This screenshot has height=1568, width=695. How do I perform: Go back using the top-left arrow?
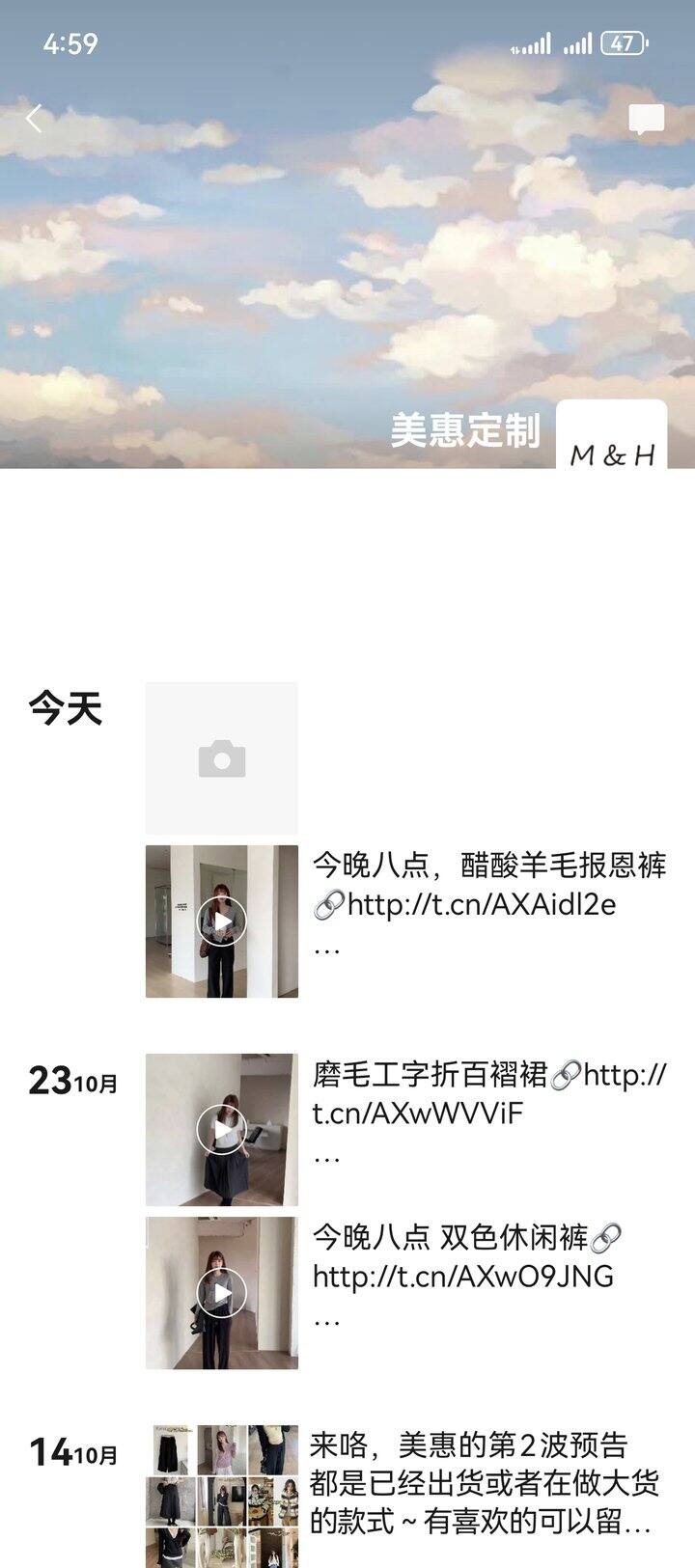click(x=35, y=120)
